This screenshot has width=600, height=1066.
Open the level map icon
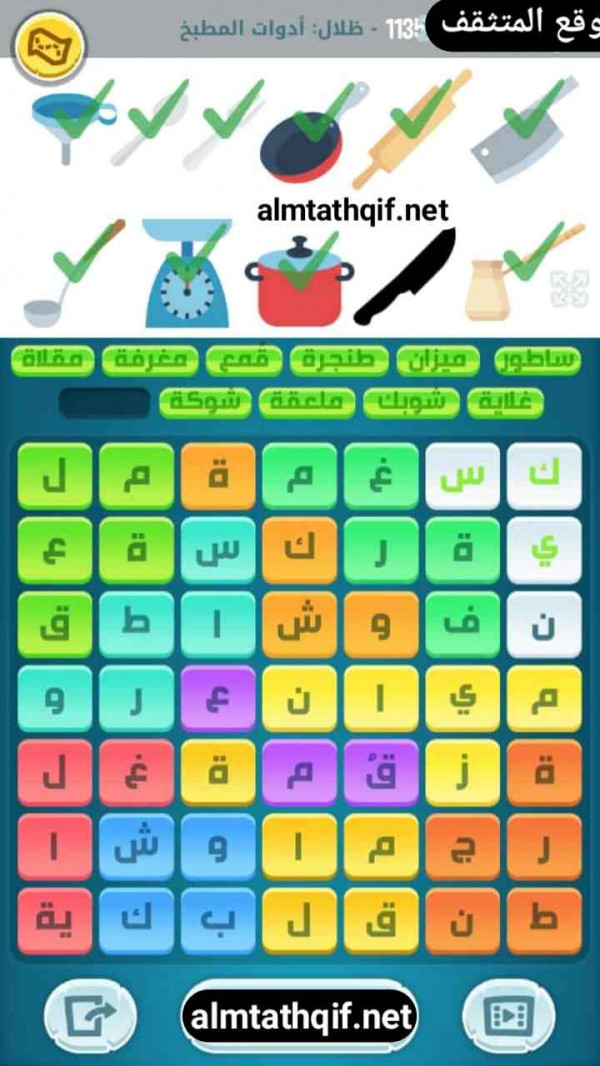point(48,42)
